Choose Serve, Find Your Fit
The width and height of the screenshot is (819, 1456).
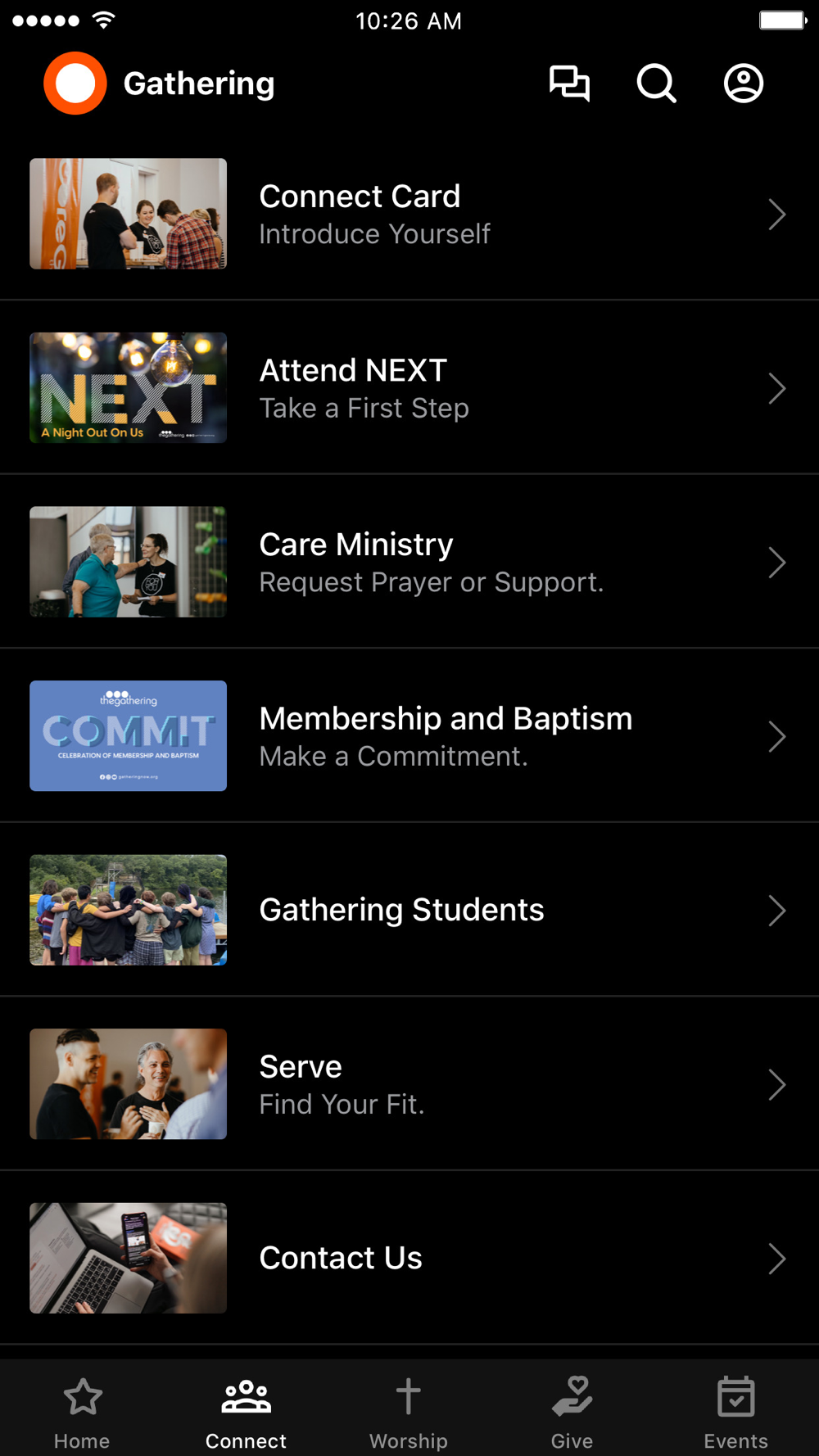409,1084
